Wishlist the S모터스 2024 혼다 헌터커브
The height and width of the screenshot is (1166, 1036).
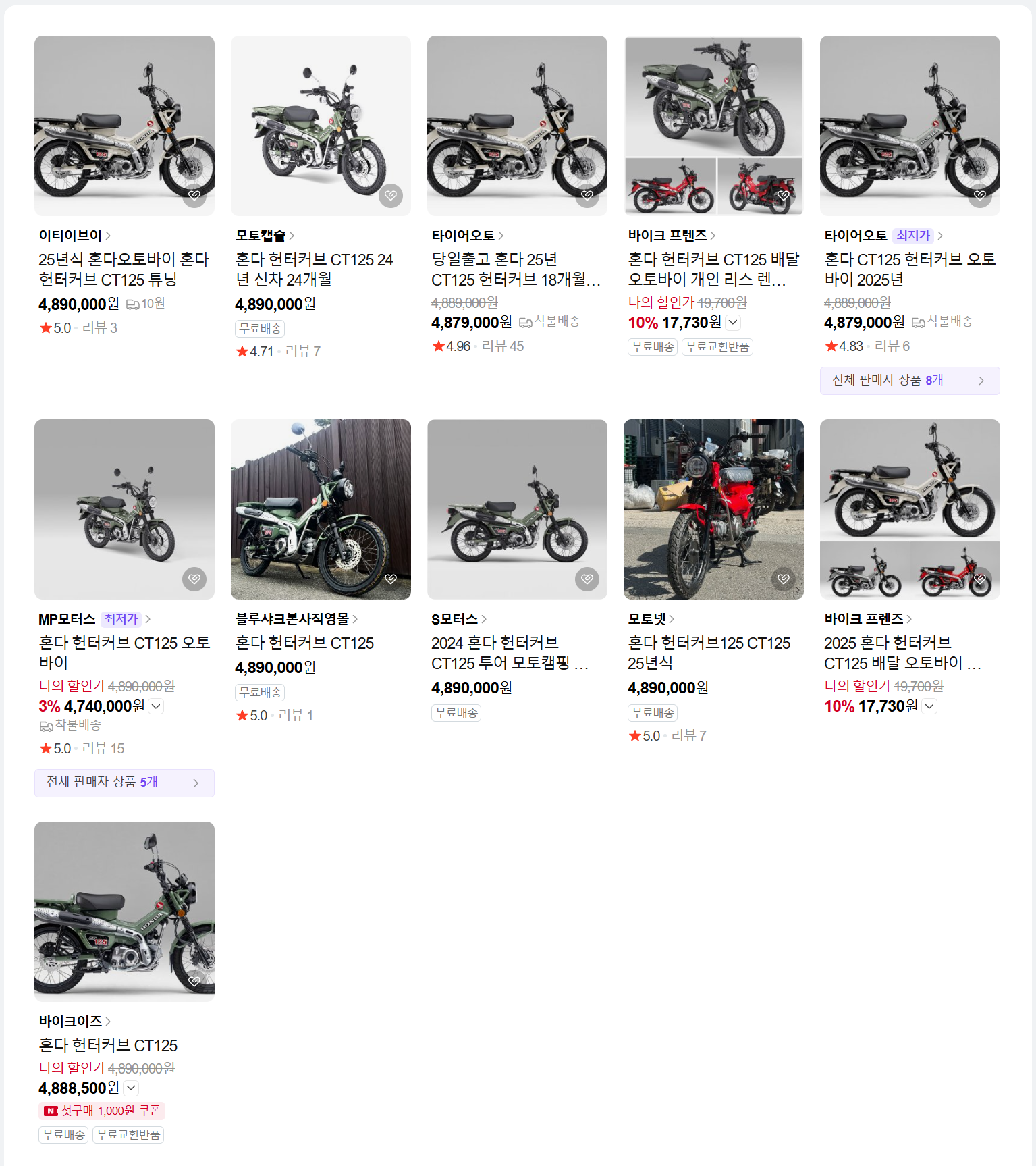[x=587, y=579]
